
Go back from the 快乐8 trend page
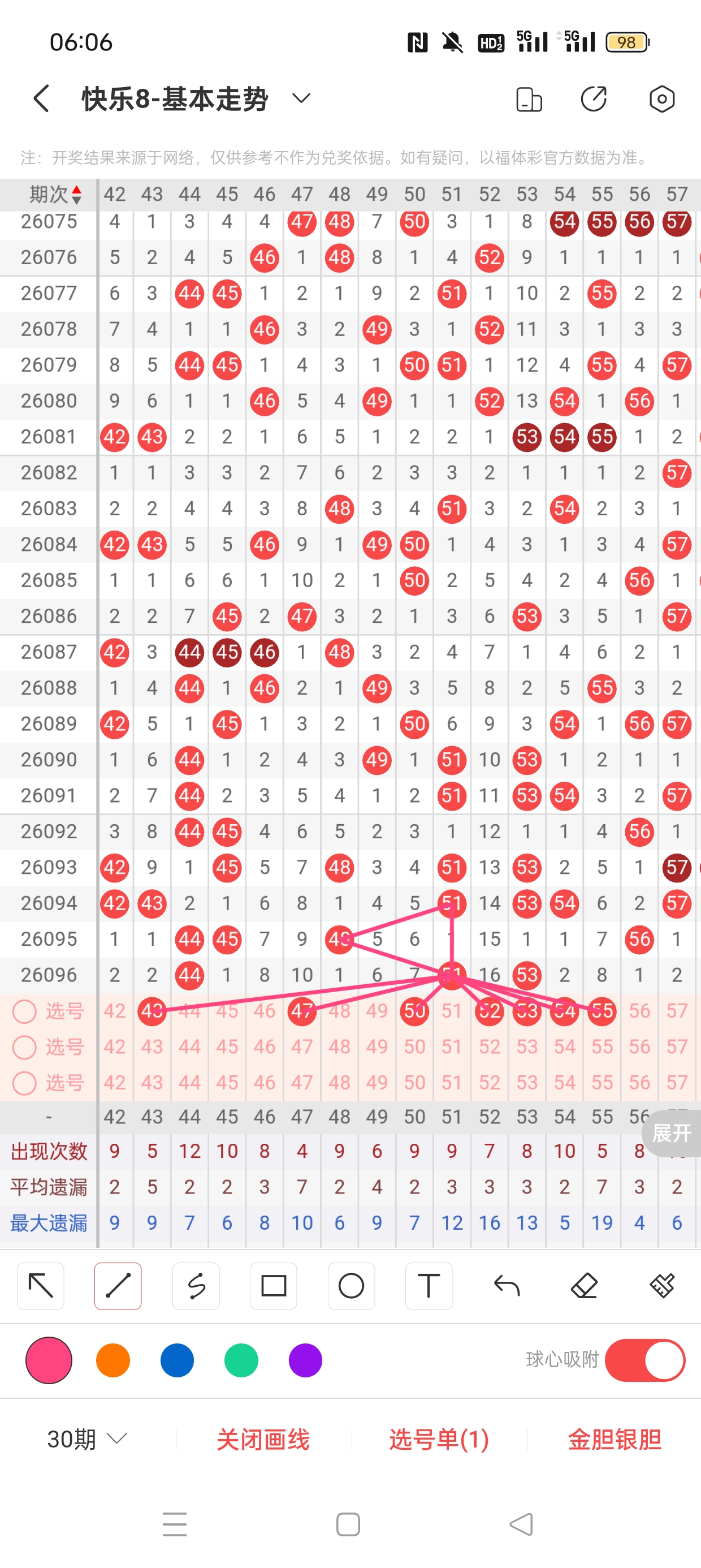point(41,98)
